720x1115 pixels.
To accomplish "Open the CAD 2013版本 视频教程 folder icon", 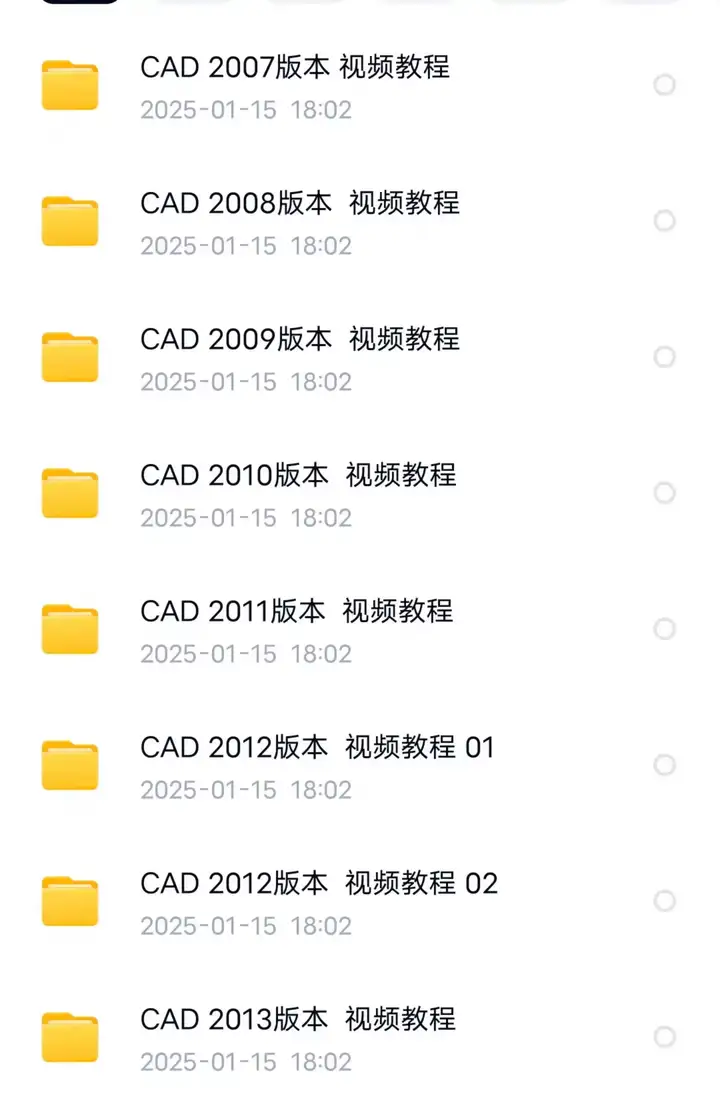I will [69, 1037].
